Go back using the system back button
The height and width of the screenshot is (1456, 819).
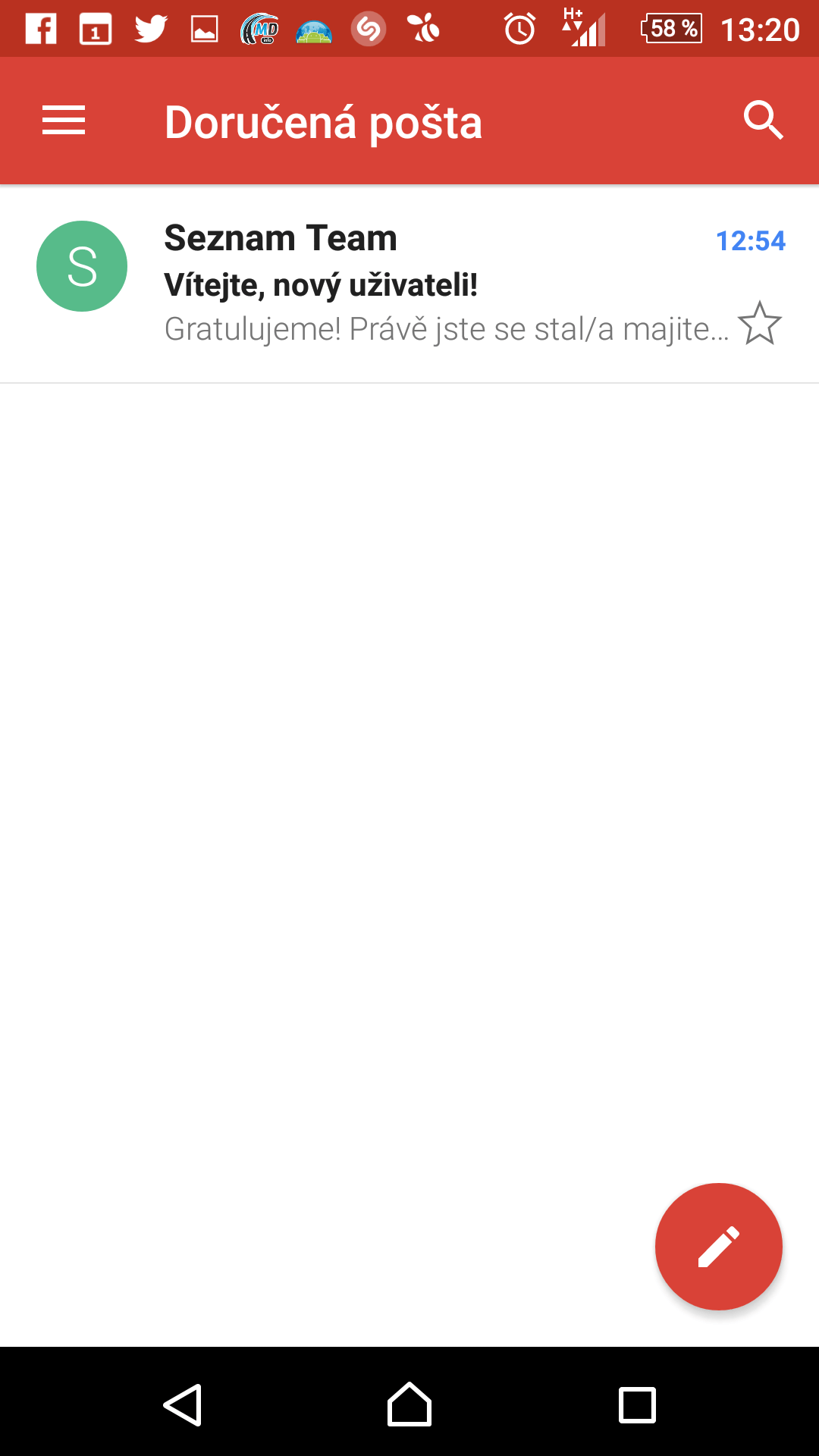183,1405
